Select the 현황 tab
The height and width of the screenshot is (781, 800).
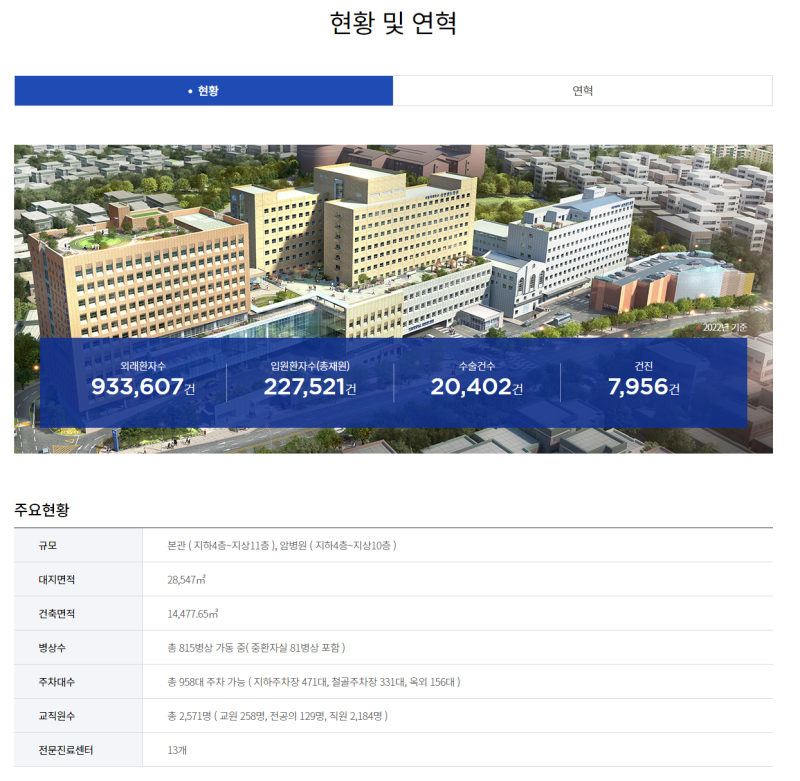point(204,91)
